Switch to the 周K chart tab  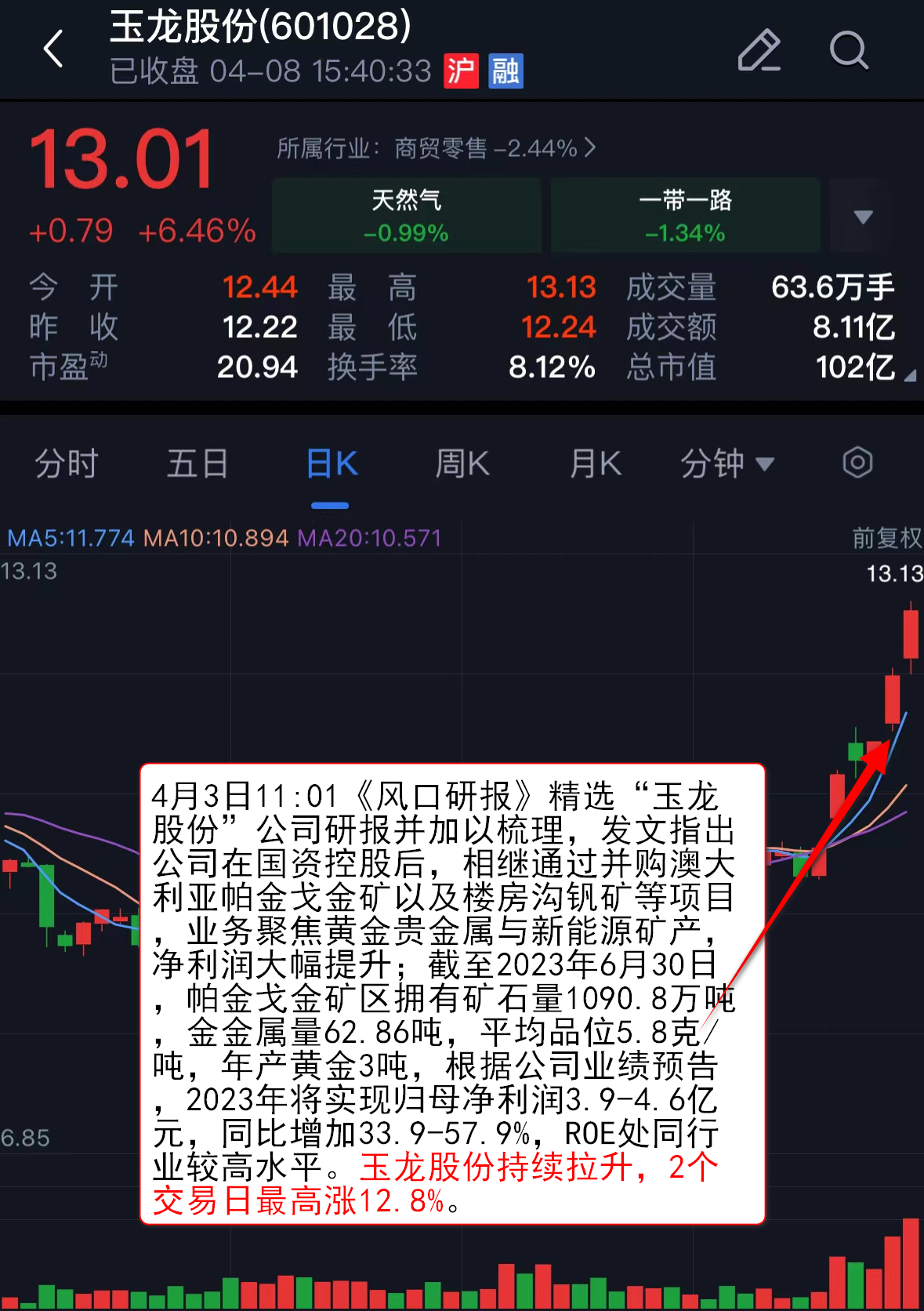[x=462, y=463]
